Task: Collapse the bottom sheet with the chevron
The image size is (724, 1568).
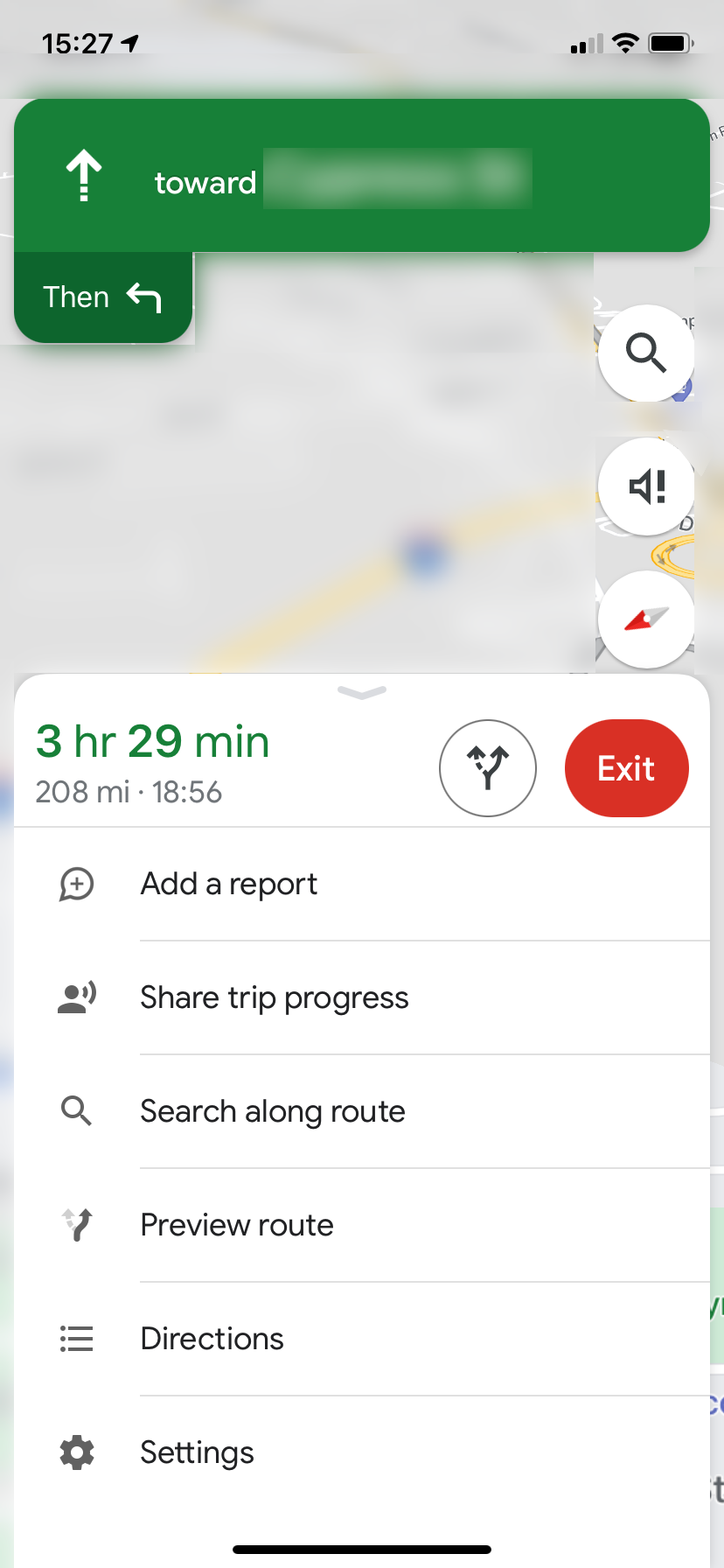Action: tap(361, 692)
